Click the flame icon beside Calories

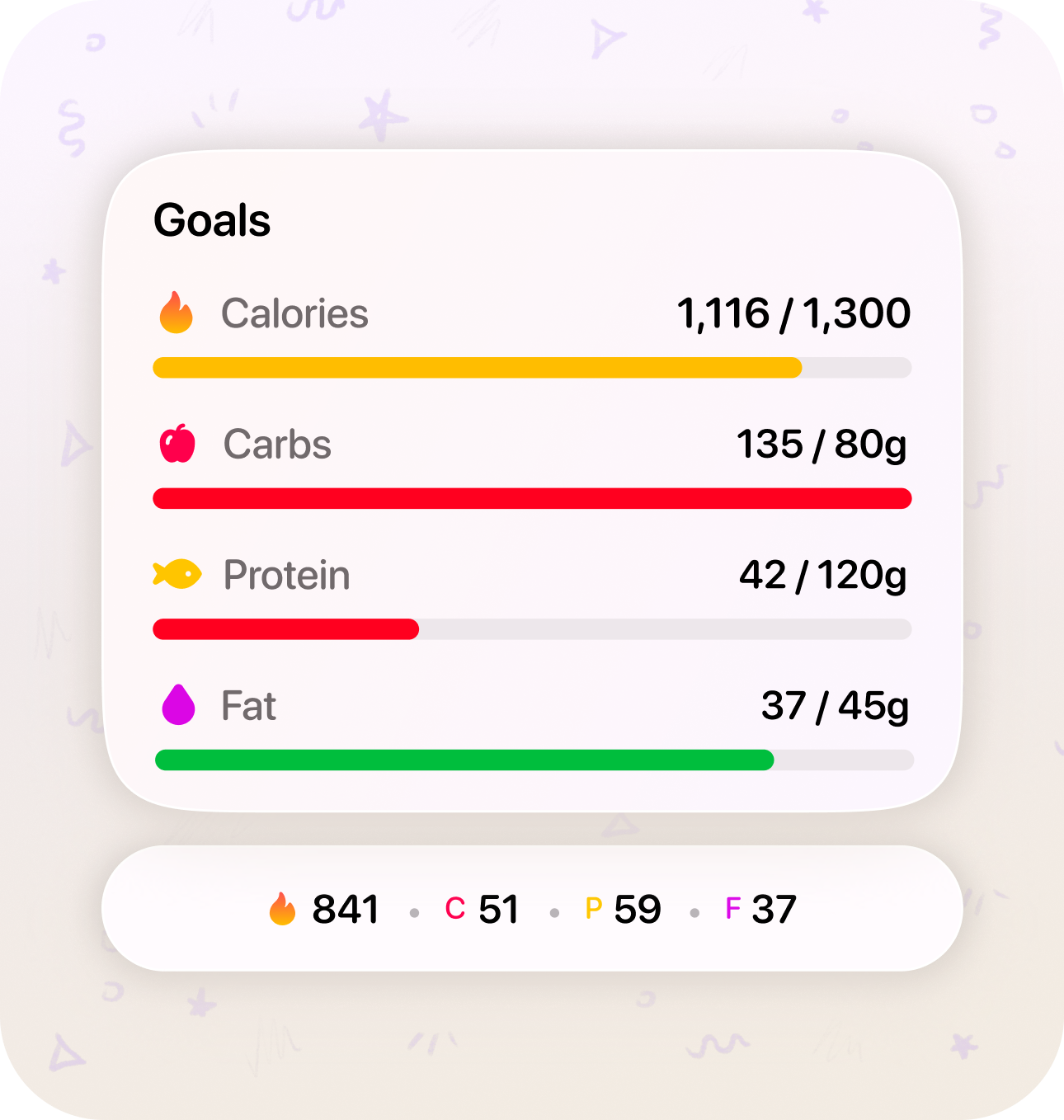pyautogui.click(x=177, y=313)
